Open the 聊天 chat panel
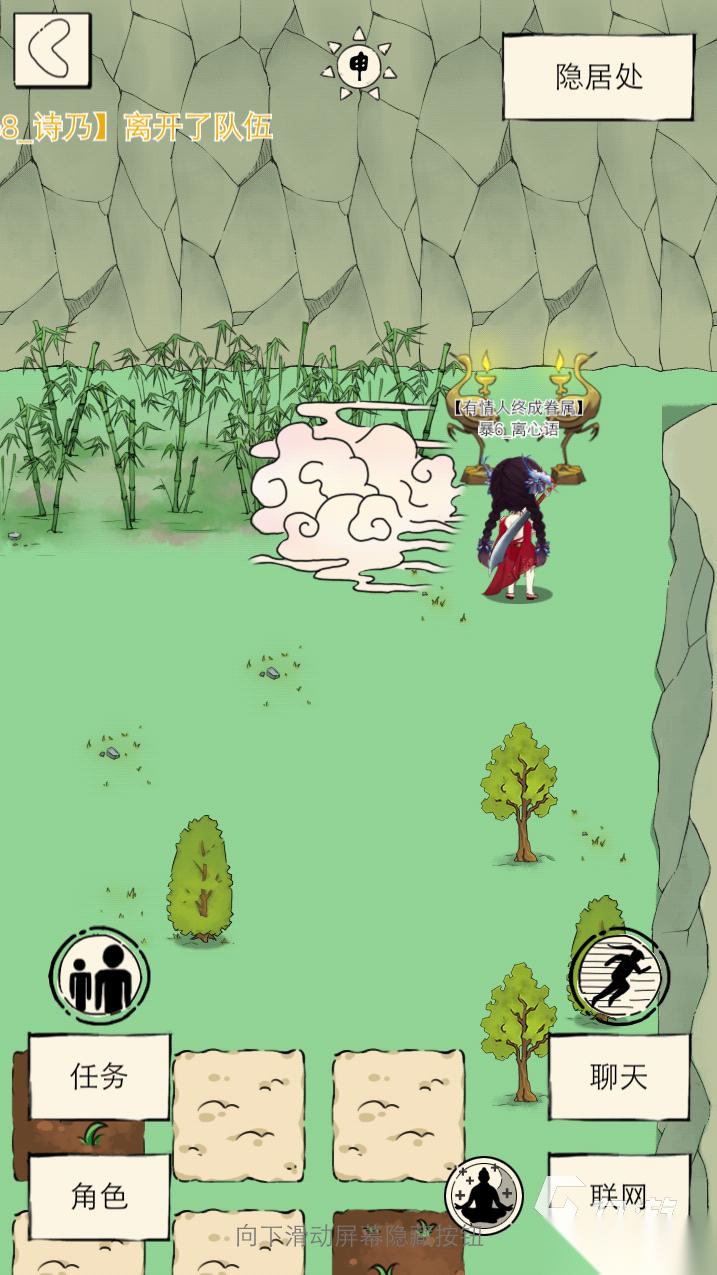This screenshot has height=1275, width=717. (618, 1076)
